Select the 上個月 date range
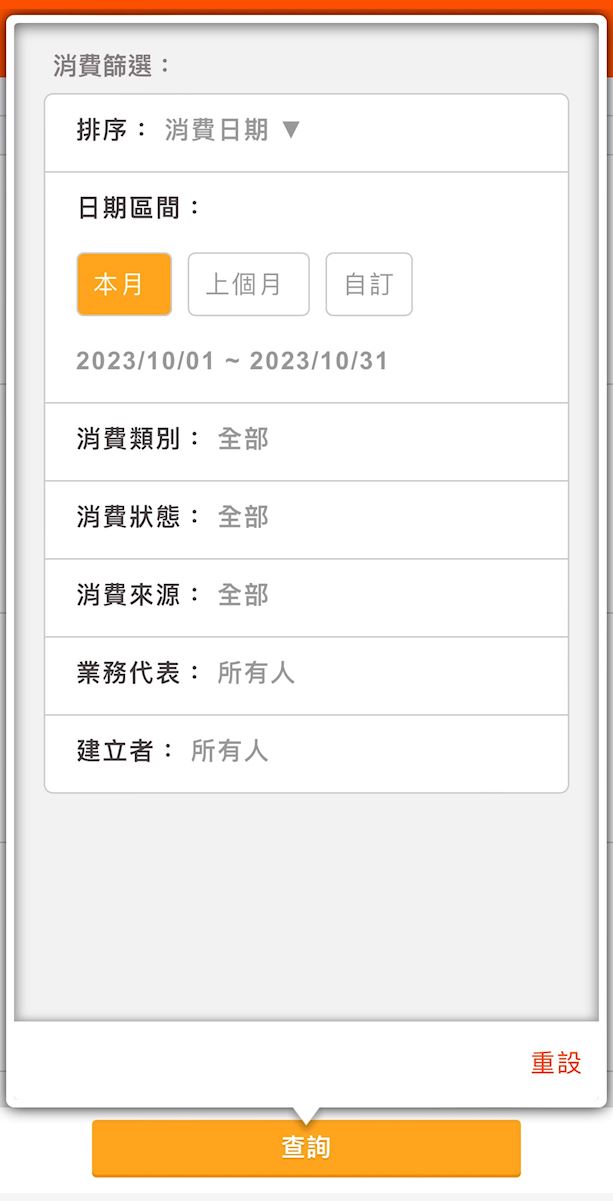Viewport: 613px width, 1201px height. [x=248, y=284]
